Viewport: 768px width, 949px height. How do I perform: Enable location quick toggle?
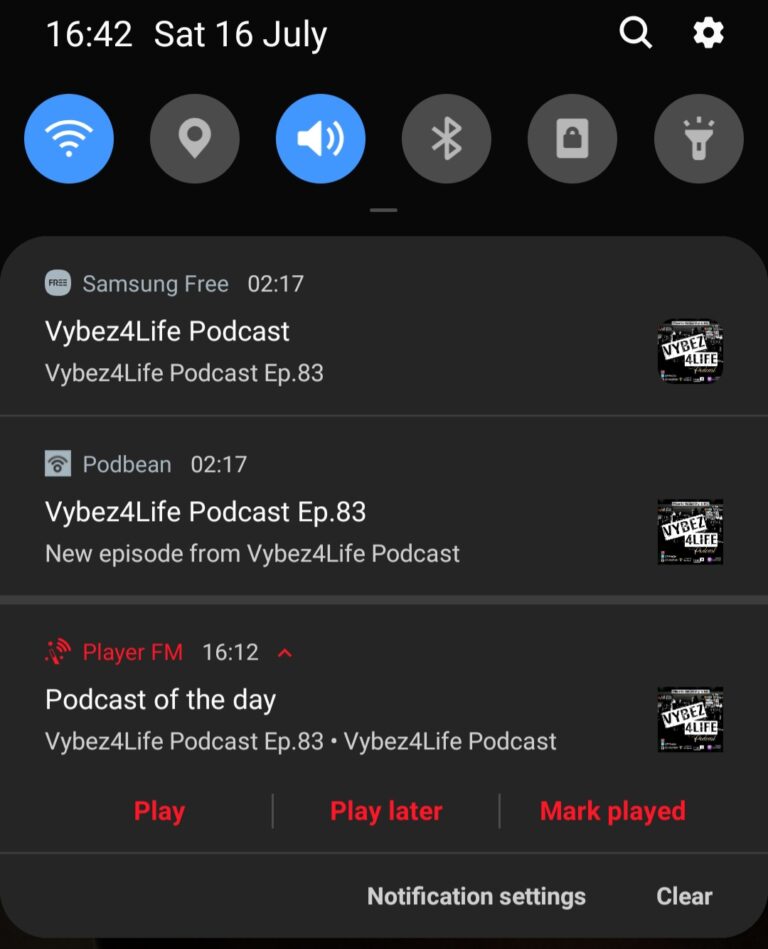[195, 139]
